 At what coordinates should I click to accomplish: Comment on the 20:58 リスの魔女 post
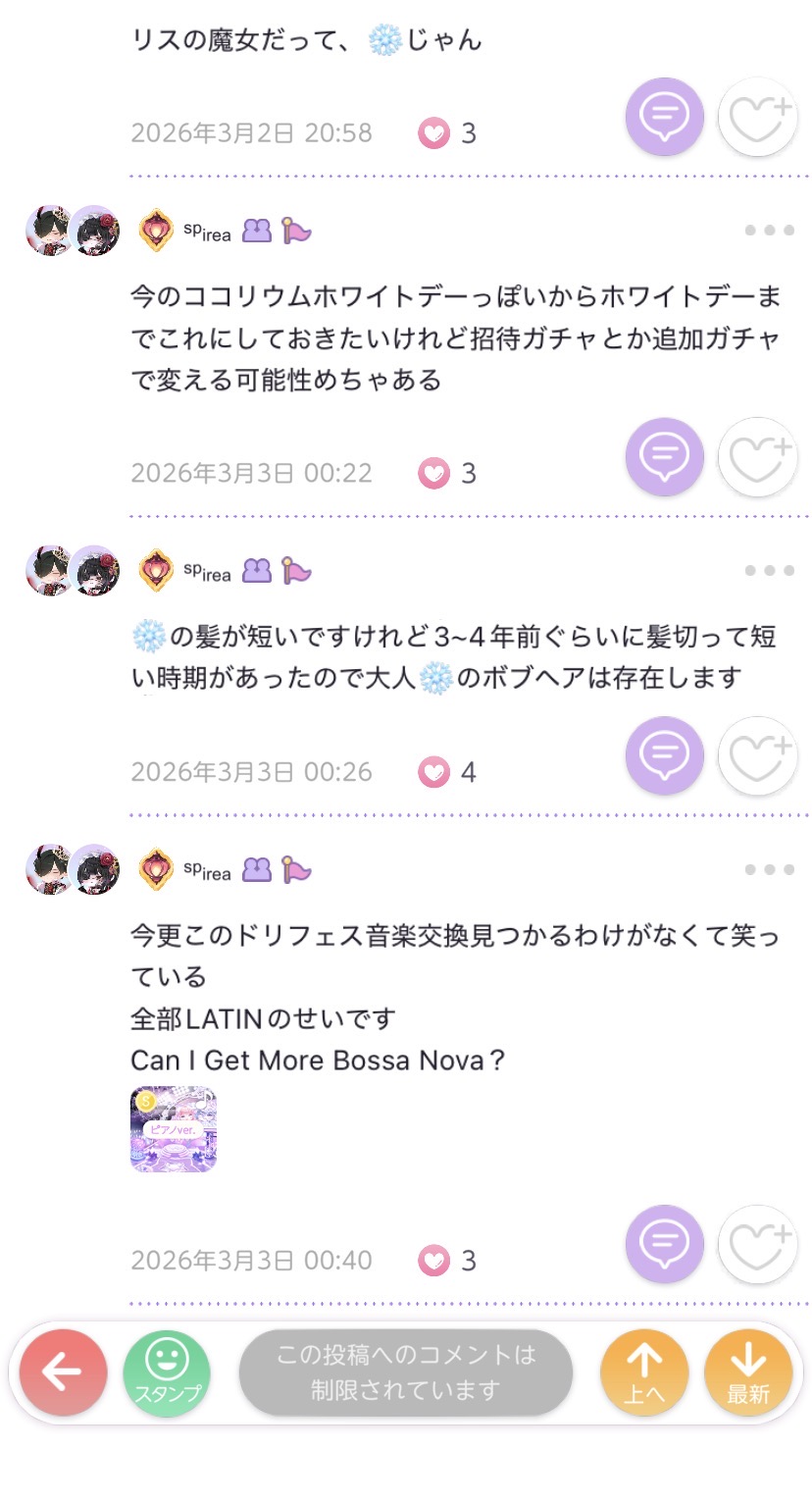pyautogui.click(x=664, y=117)
